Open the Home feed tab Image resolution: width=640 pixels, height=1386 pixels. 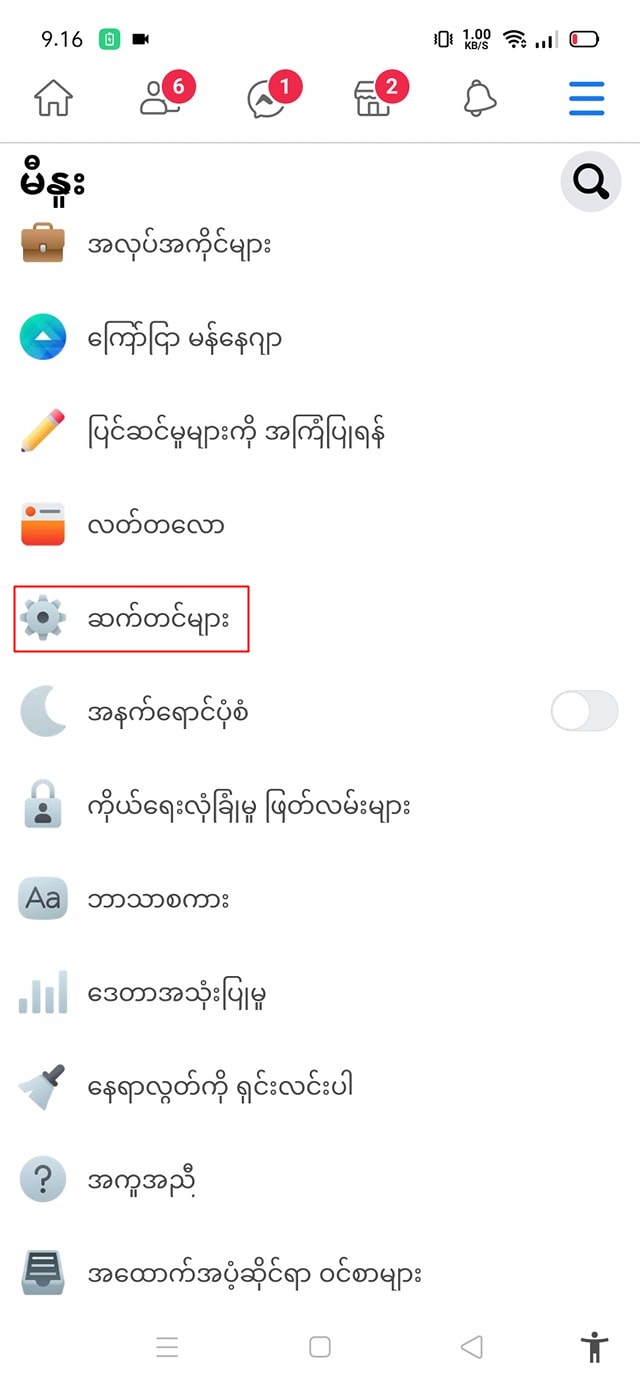pyautogui.click(x=54, y=98)
